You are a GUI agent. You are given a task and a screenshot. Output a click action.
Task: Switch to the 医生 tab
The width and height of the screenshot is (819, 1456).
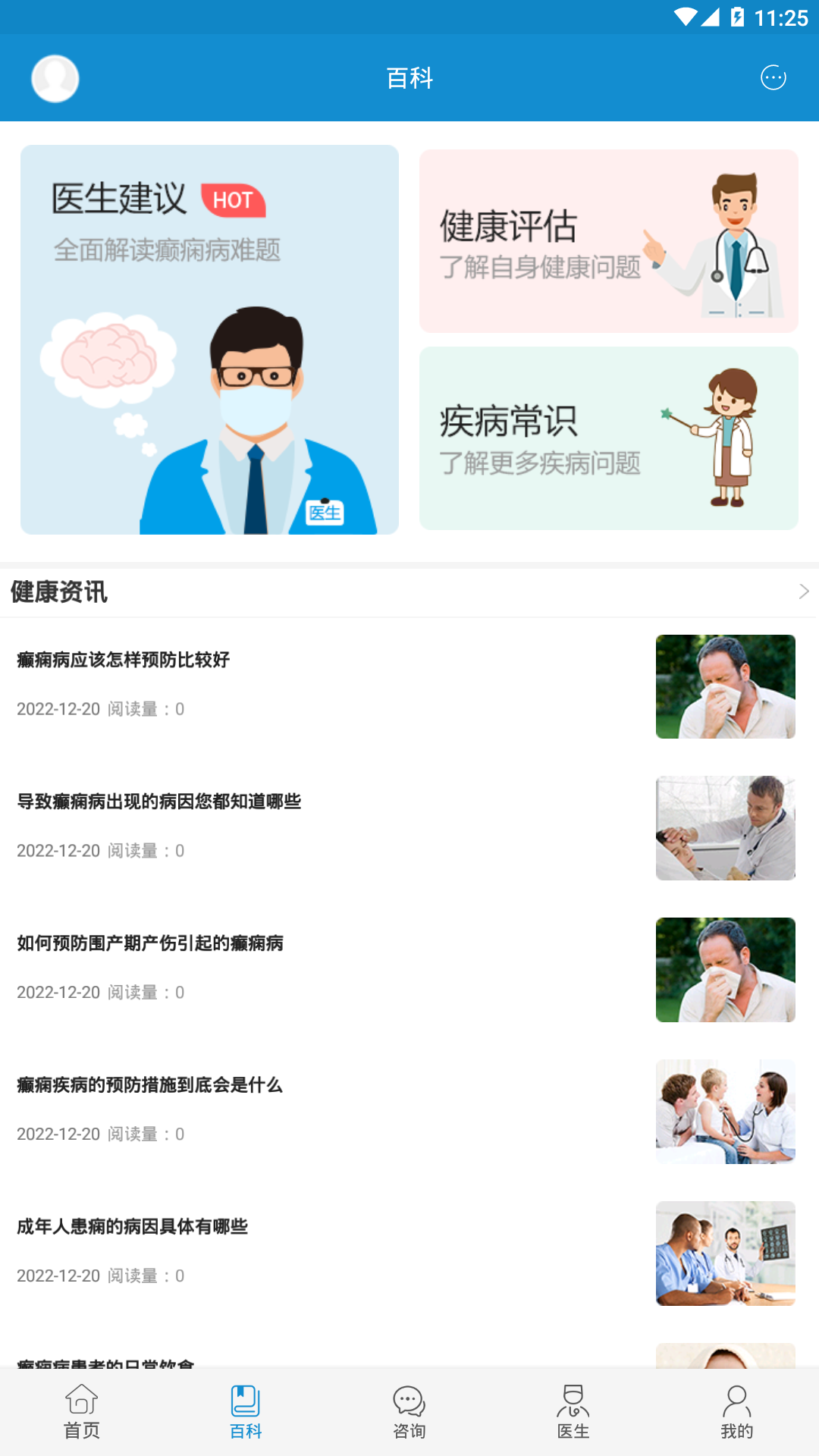coord(573,1412)
